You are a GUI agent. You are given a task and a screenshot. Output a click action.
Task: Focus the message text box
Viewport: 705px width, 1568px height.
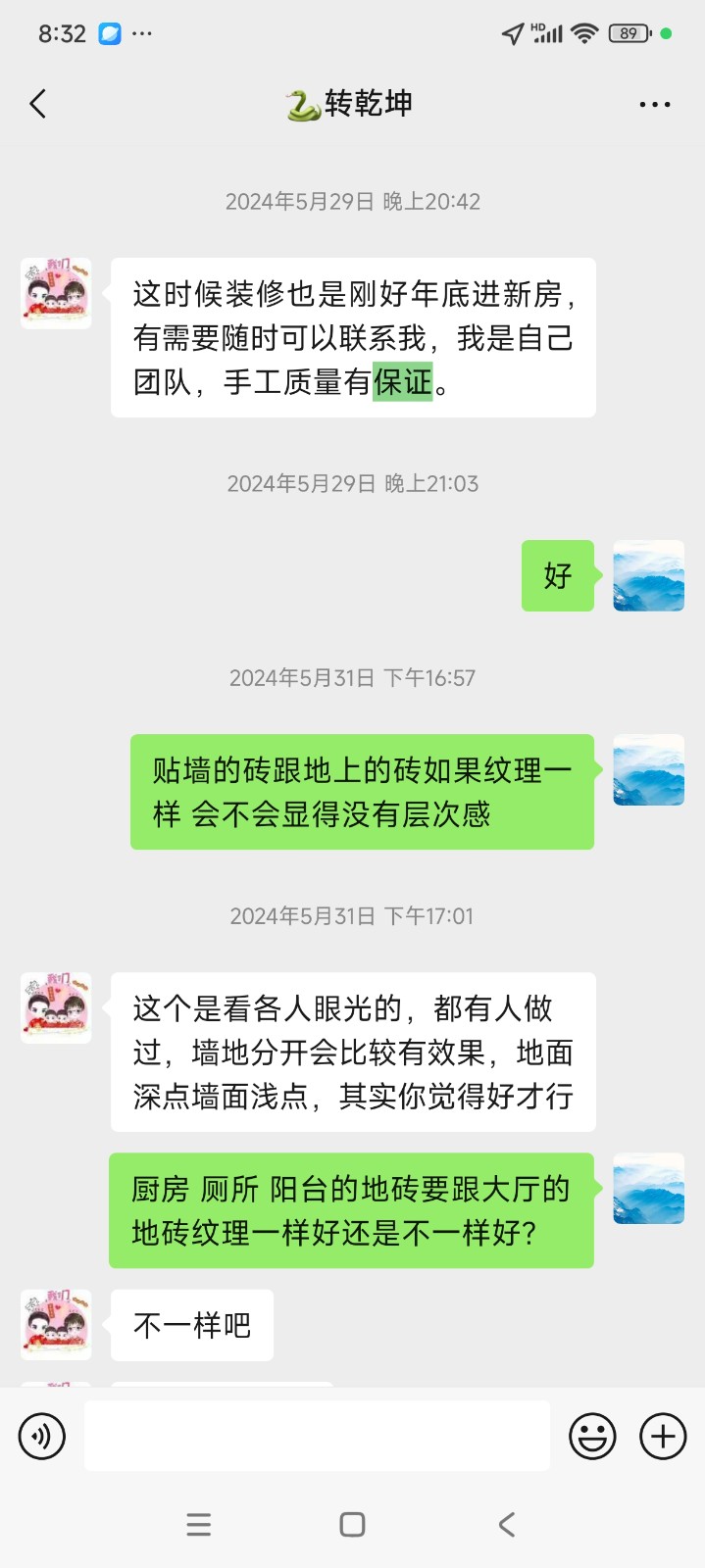(317, 1437)
